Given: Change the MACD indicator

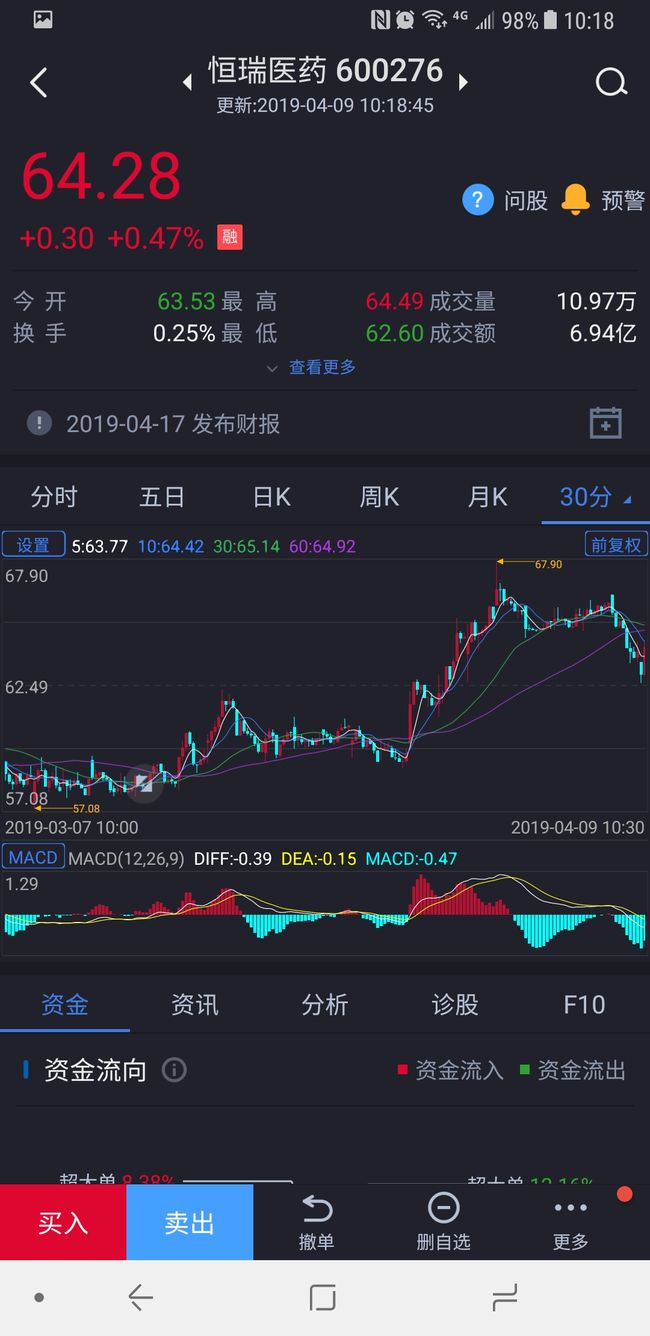Looking at the screenshot, I should (33, 858).
